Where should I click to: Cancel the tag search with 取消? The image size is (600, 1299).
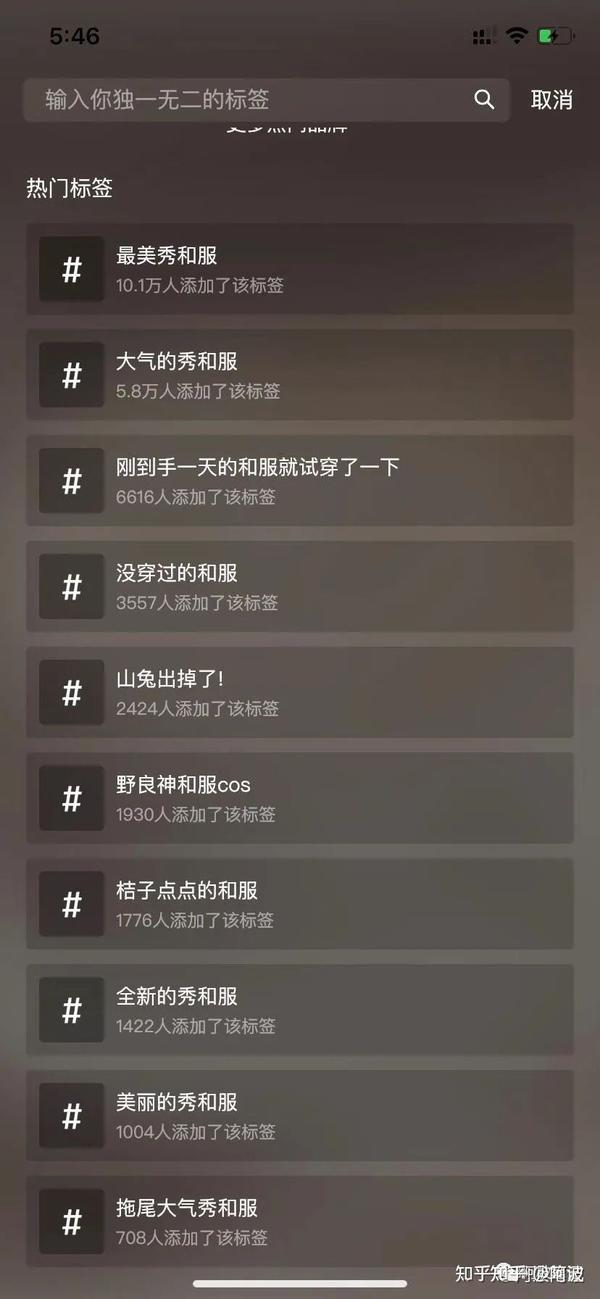(551, 100)
